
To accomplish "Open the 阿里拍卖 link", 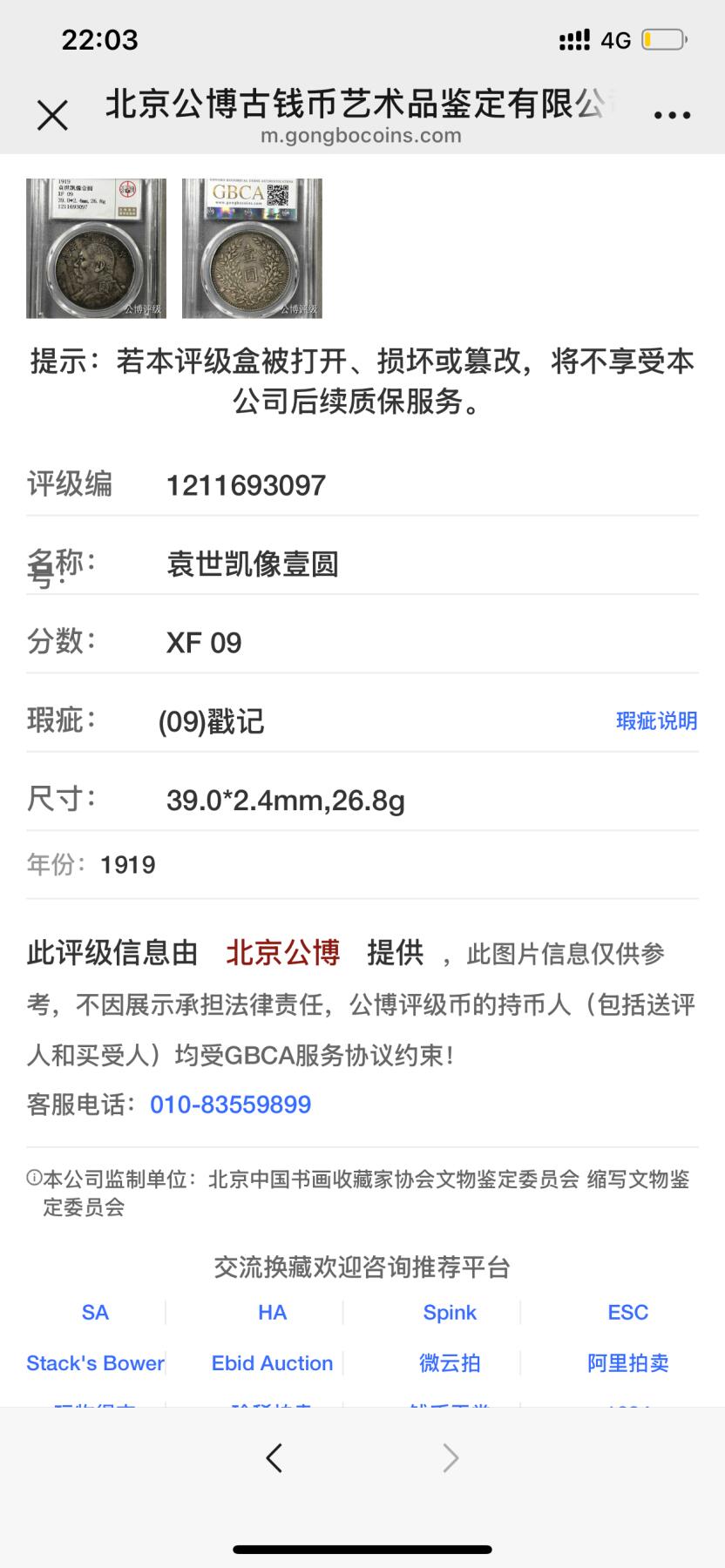I will [x=628, y=1362].
